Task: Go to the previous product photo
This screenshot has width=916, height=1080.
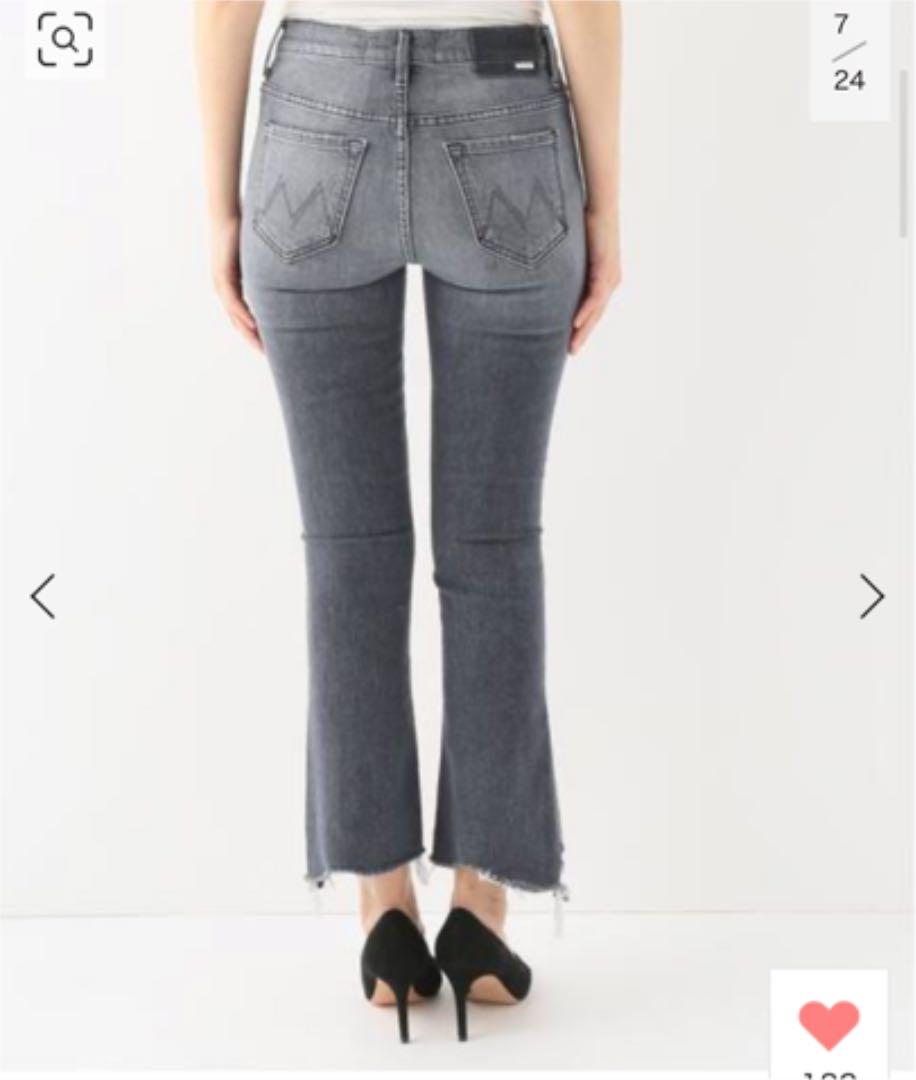Action: click(x=43, y=597)
